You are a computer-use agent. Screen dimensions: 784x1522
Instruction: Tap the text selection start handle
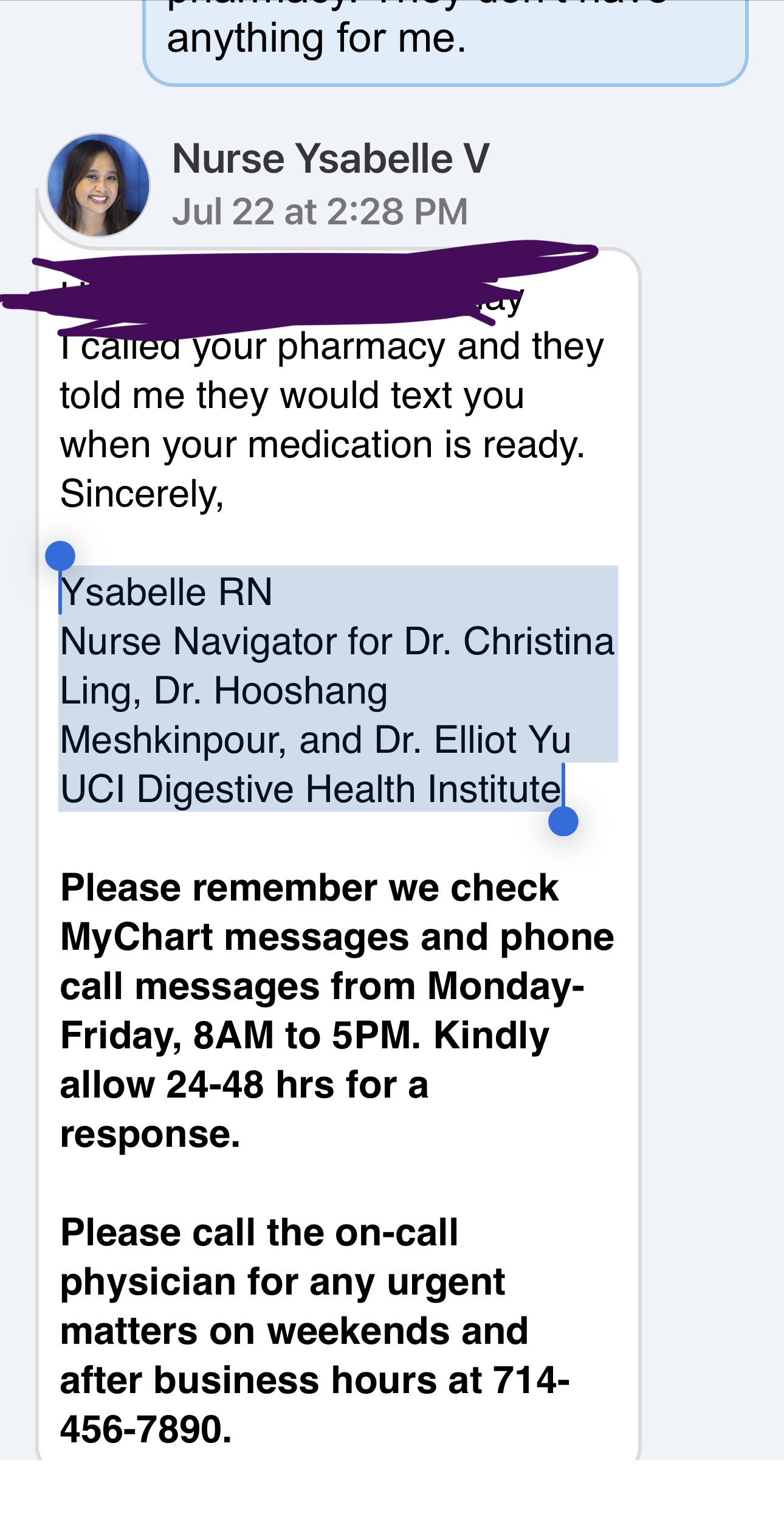(60, 556)
